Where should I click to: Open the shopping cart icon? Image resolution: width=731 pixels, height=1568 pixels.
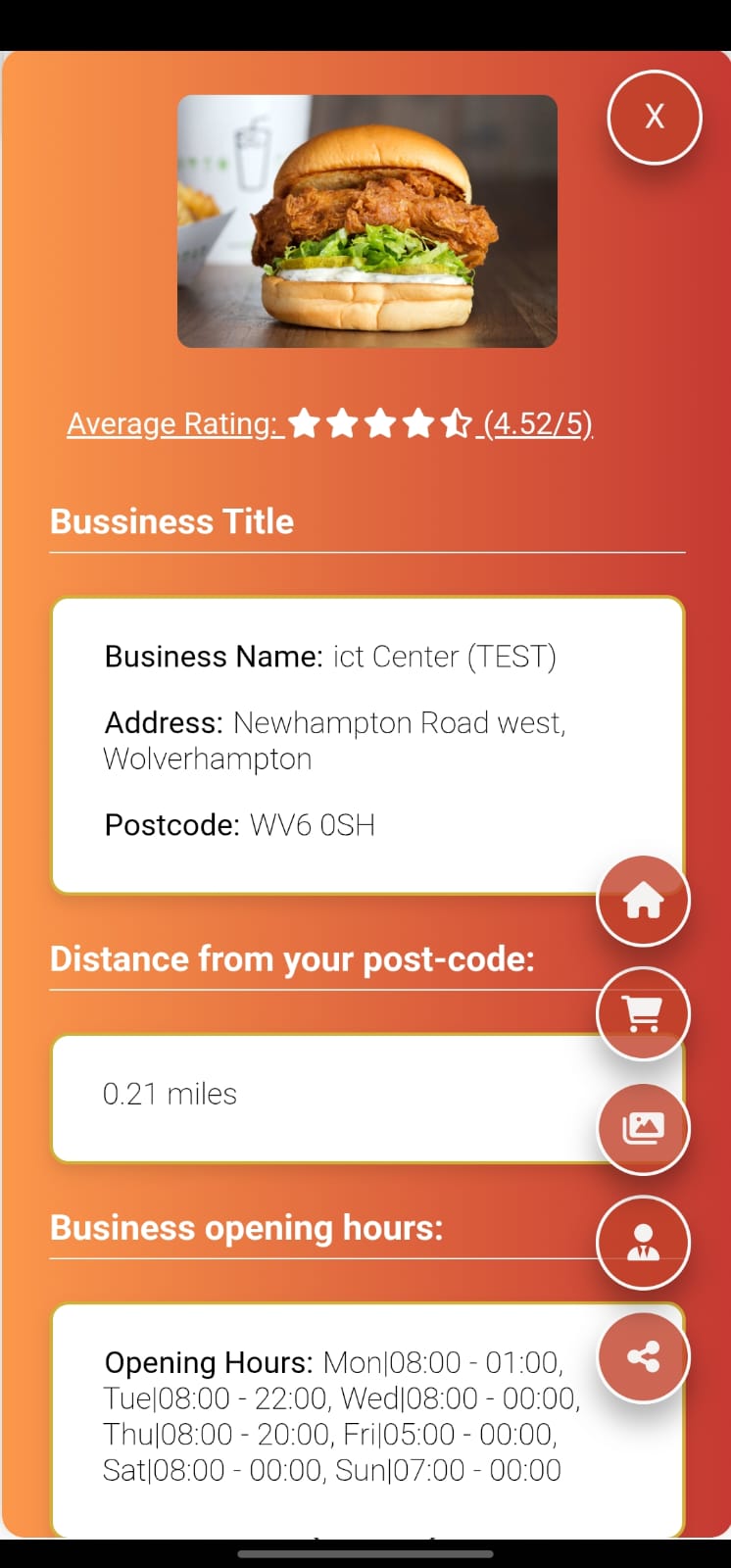[643, 1013]
